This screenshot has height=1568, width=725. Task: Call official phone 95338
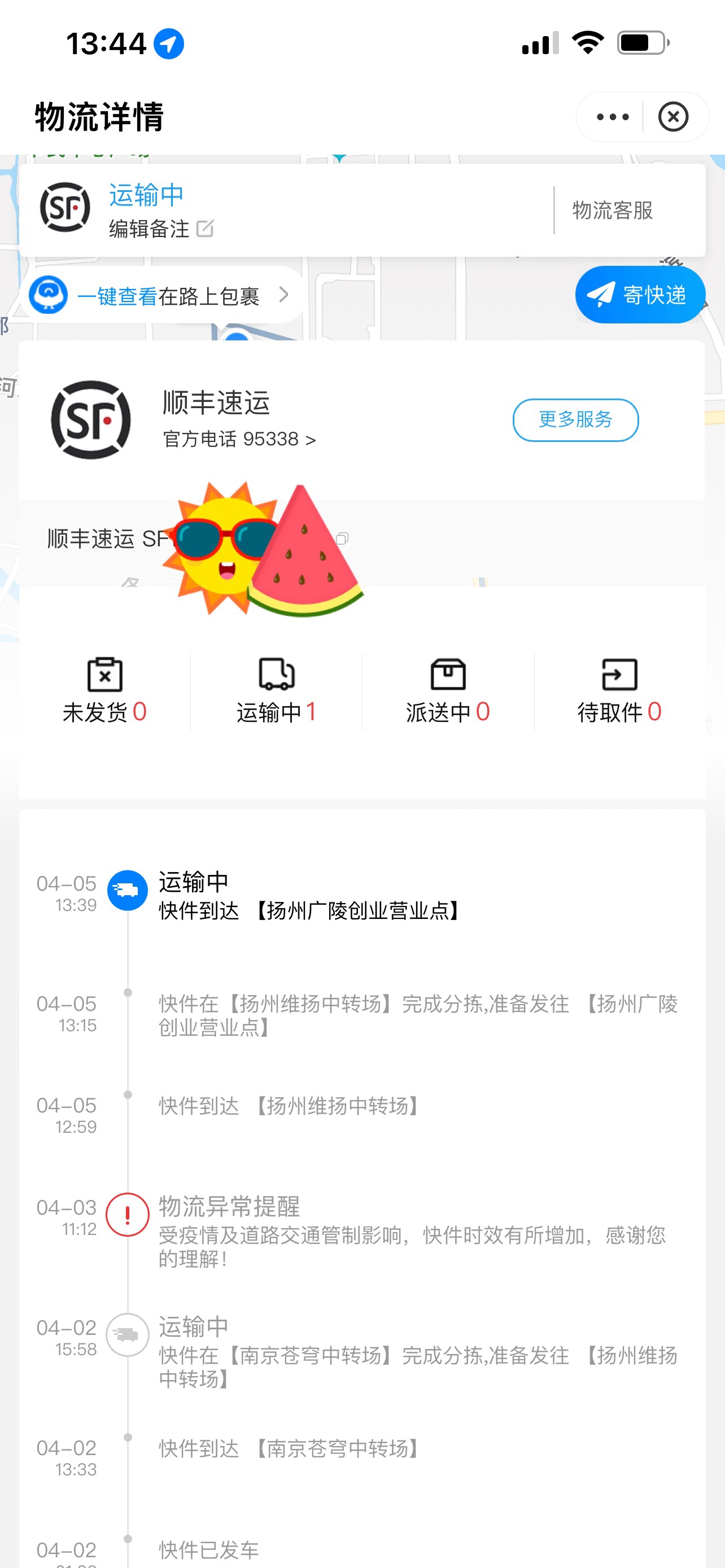[x=239, y=439]
